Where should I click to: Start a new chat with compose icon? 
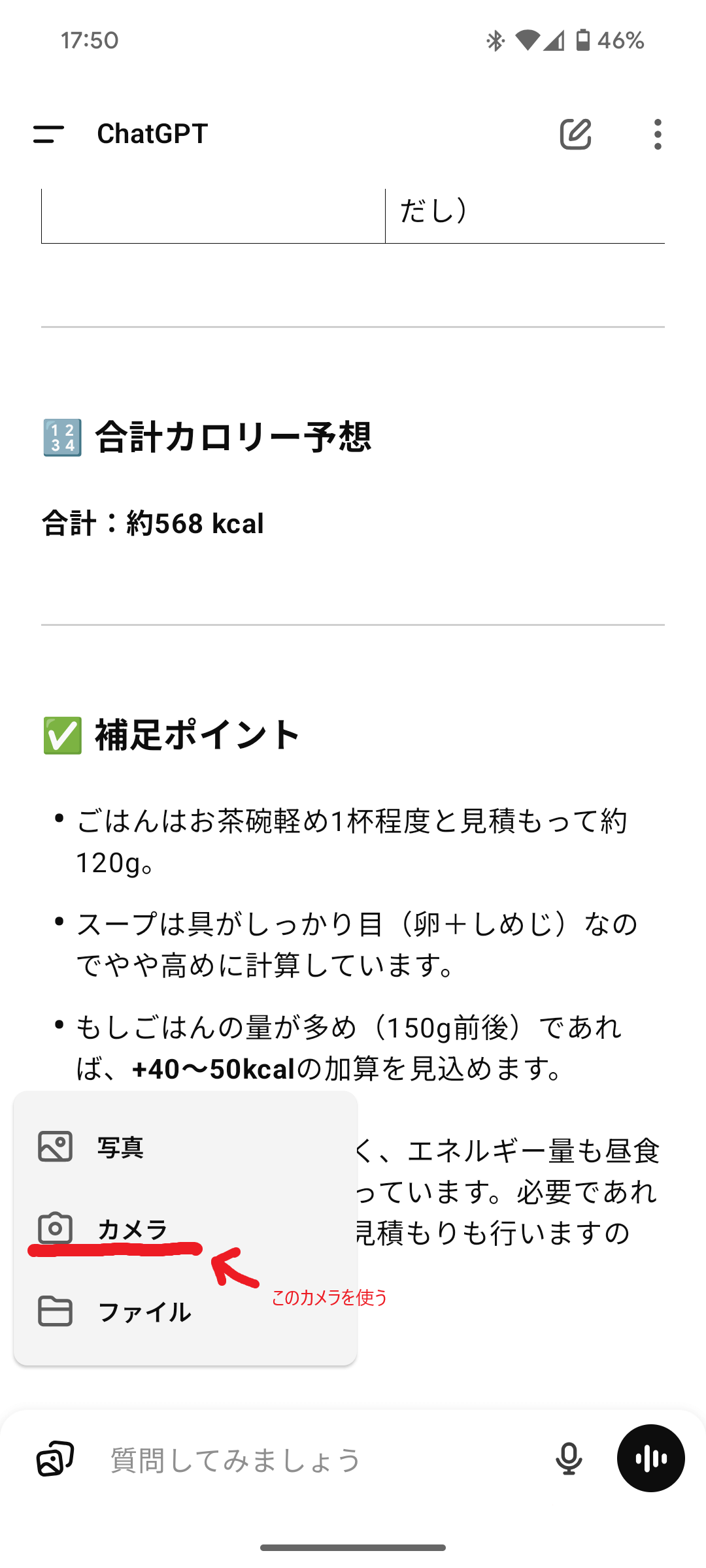tap(575, 134)
